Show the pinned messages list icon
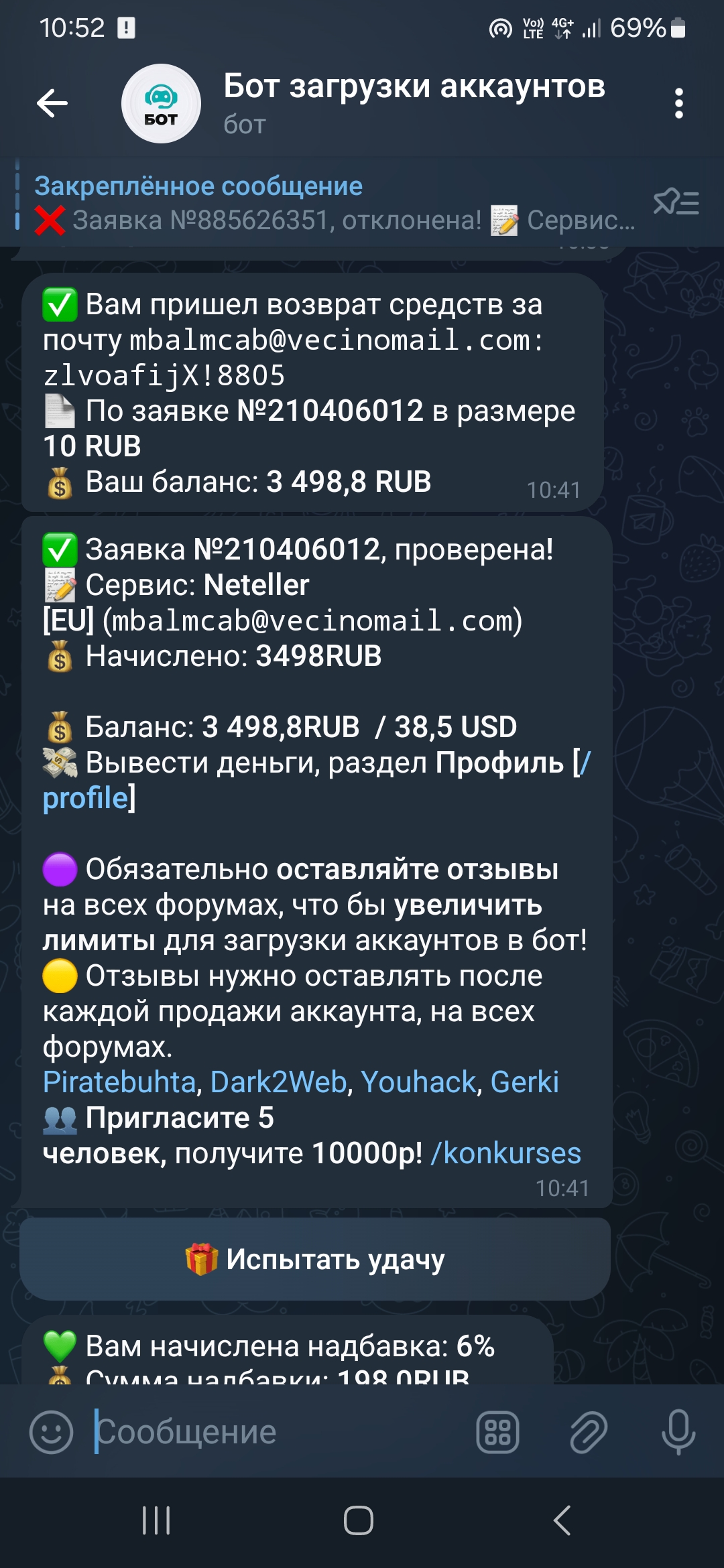 [676, 202]
